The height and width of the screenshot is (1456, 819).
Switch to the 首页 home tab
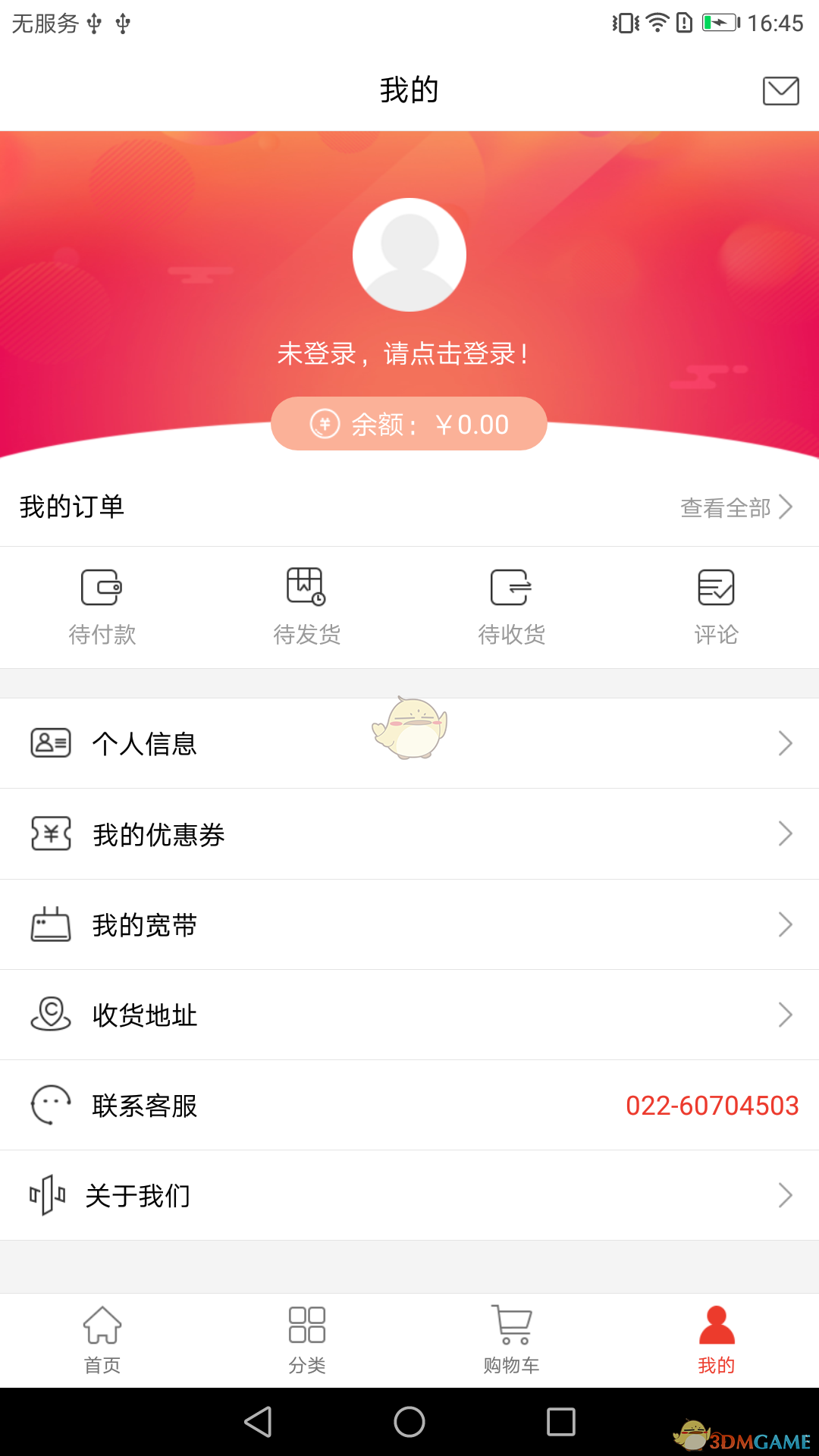tap(102, 1341)
